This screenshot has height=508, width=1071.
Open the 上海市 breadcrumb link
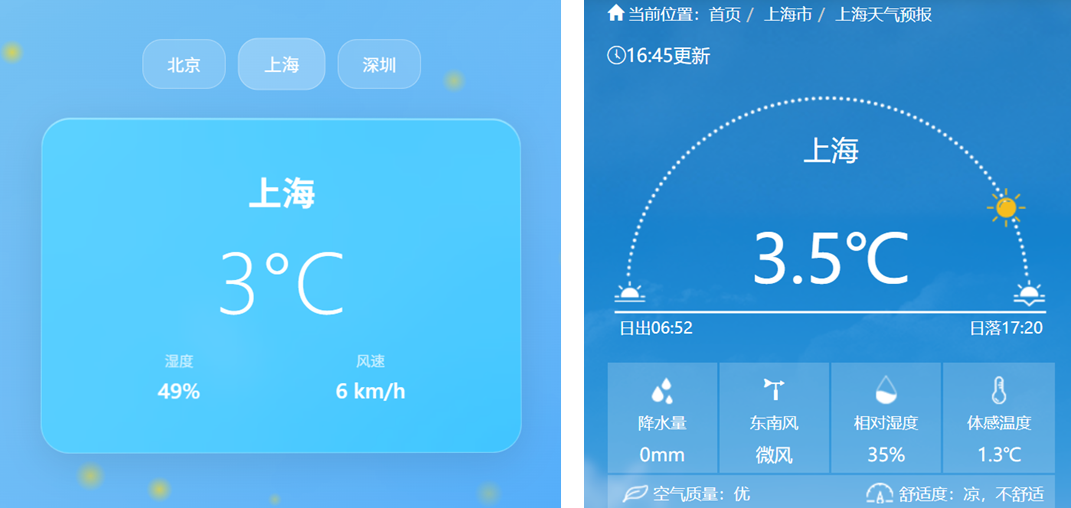click(x=787, y=14)
